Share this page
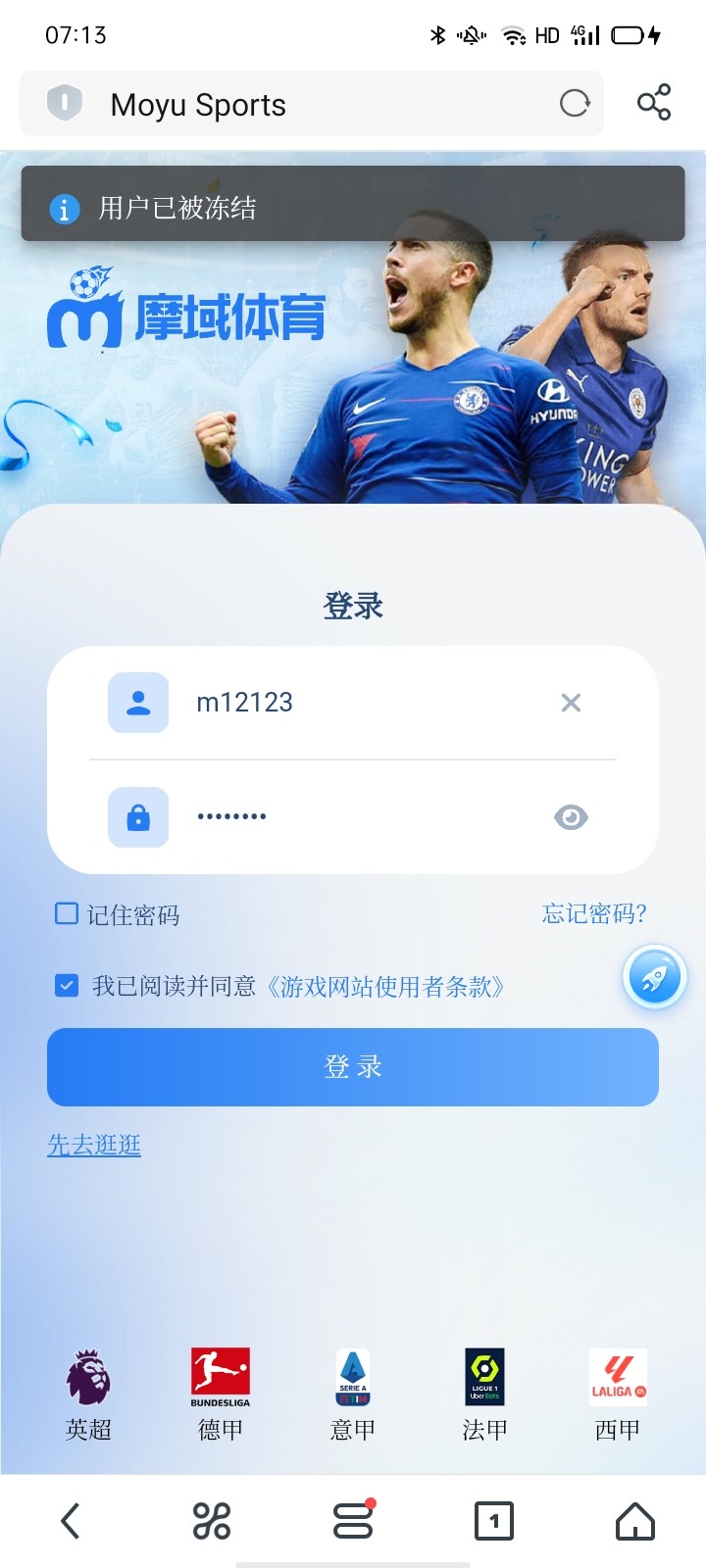 tap(654, 103)
